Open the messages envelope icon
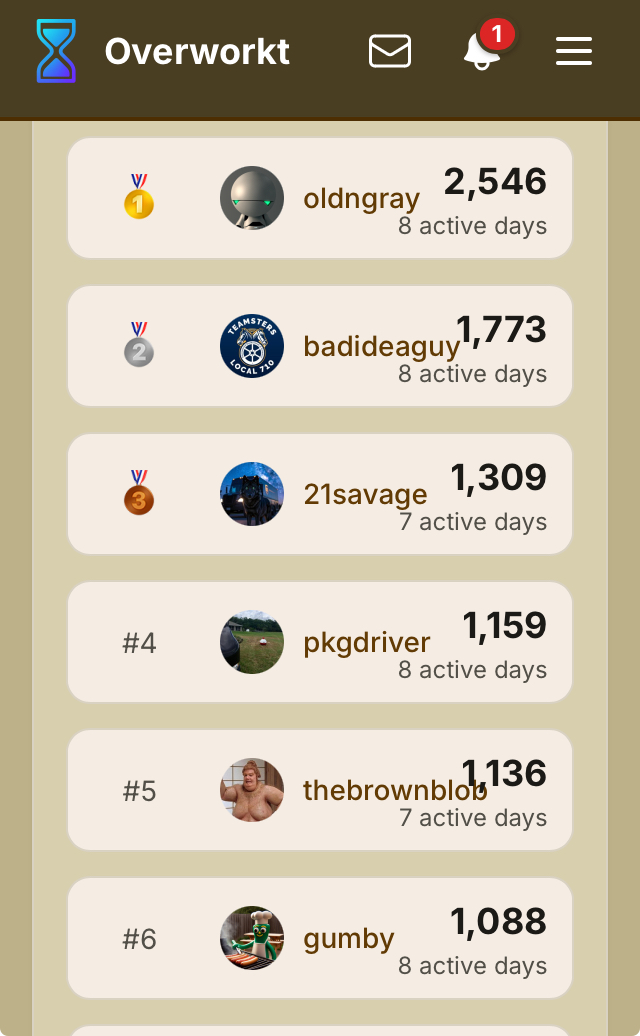640x1036 pixels. 390,51
